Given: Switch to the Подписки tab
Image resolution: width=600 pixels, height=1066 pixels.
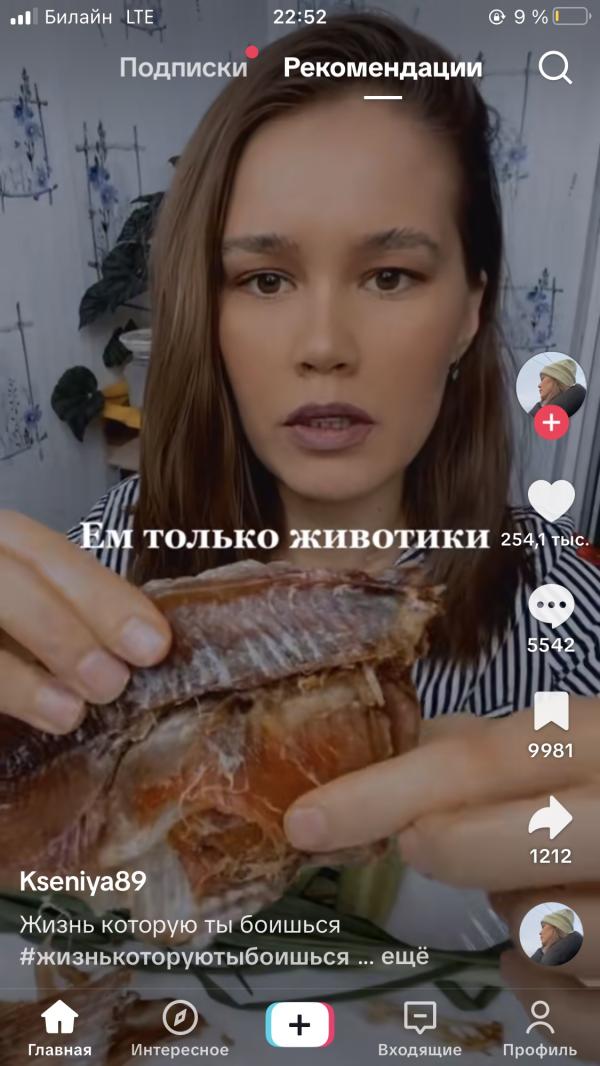Looking at the screenshot, I should pyautogui.click(x=183, y=68).
